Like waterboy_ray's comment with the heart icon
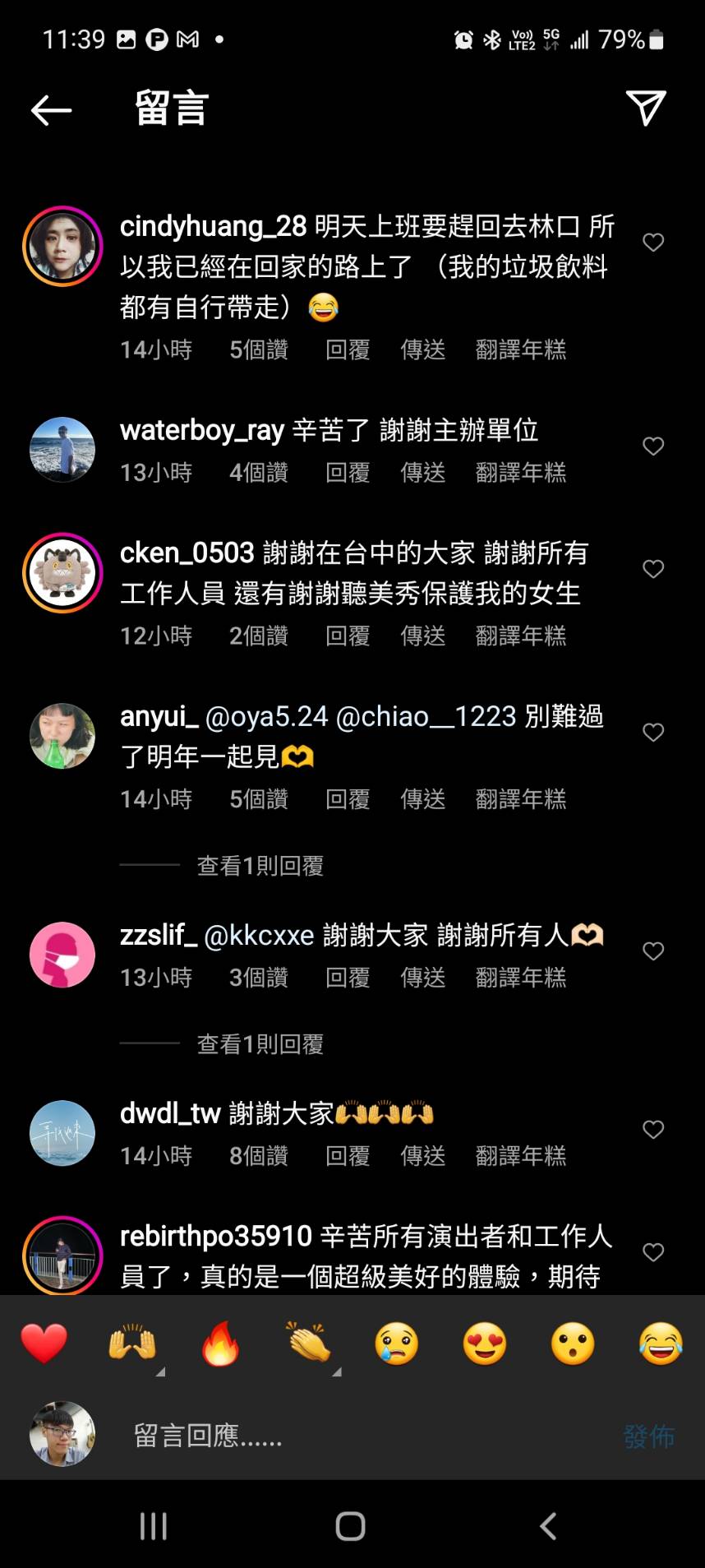Viewport: 705px width, 1568px height. click(x=653, y=446)
